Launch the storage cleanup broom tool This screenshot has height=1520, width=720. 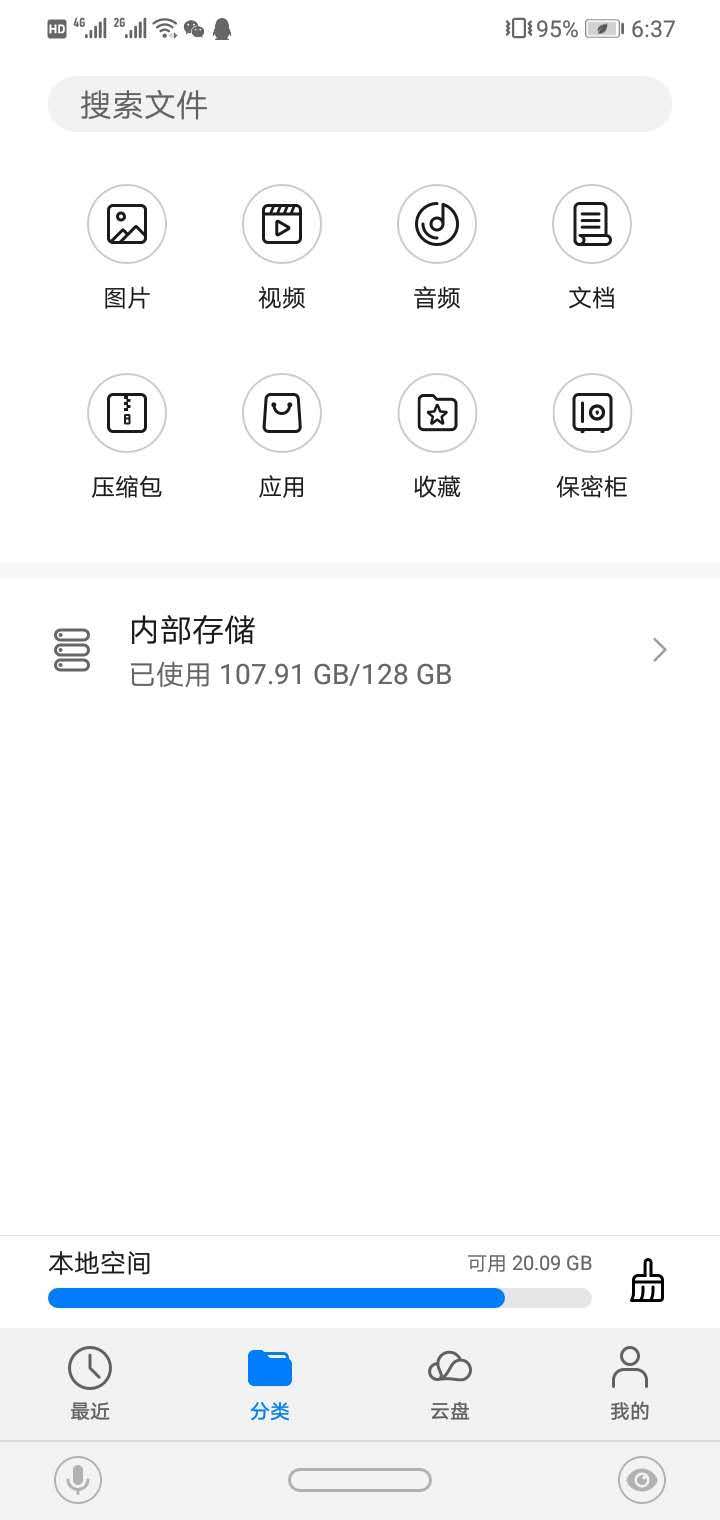coord(645,1280)
